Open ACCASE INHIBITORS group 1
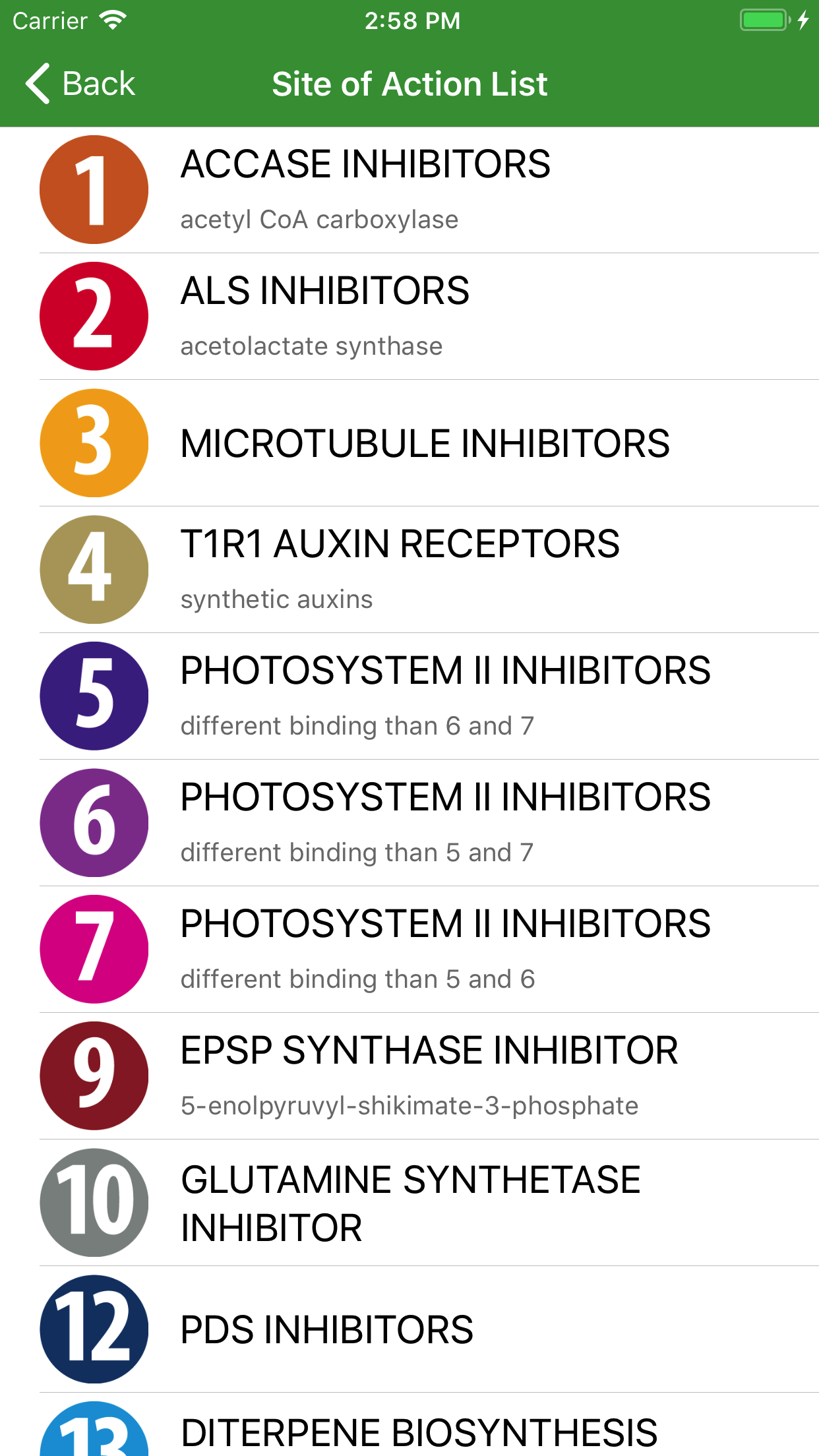Viewport: 819px width, 1456px height. (x=409, y=190)
